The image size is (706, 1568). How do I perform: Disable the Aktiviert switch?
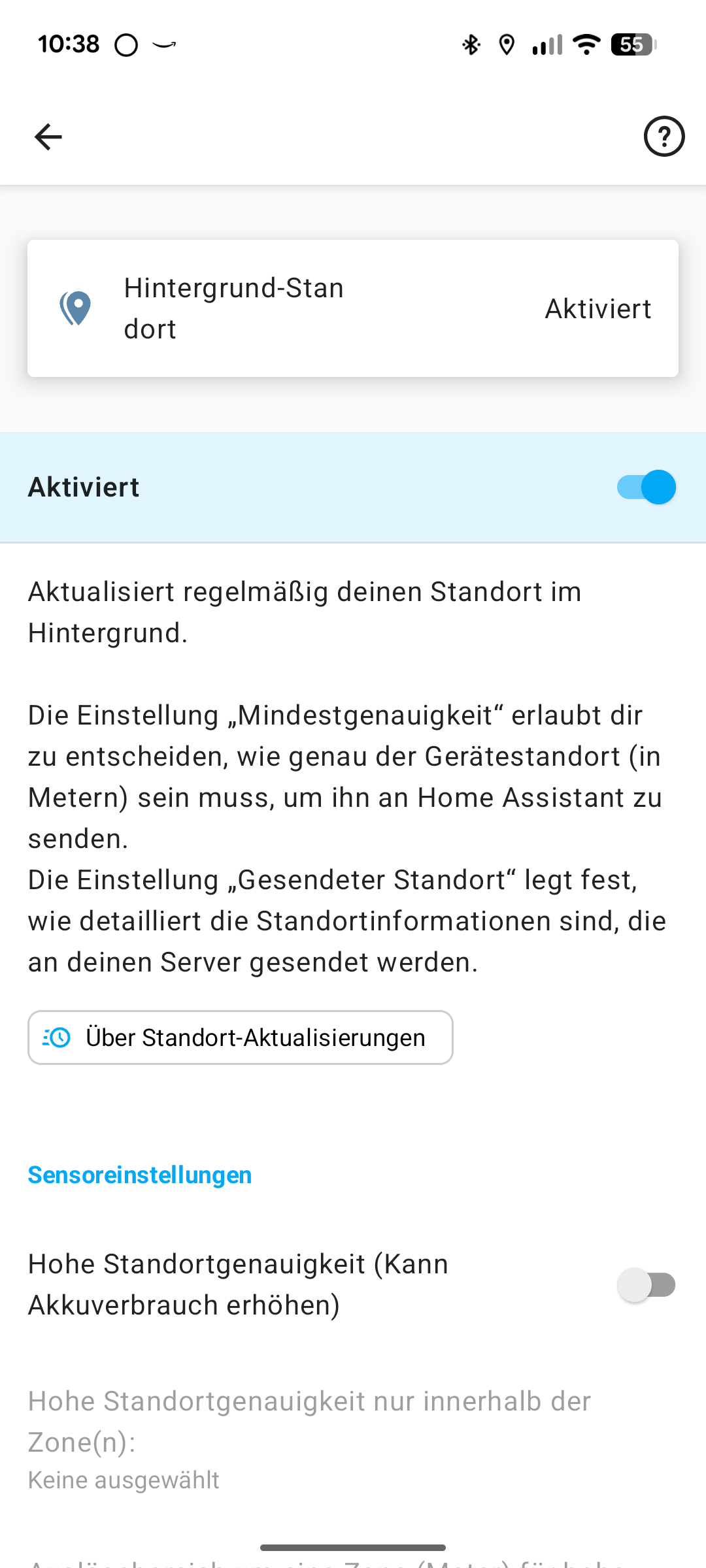tap(646, 487)
